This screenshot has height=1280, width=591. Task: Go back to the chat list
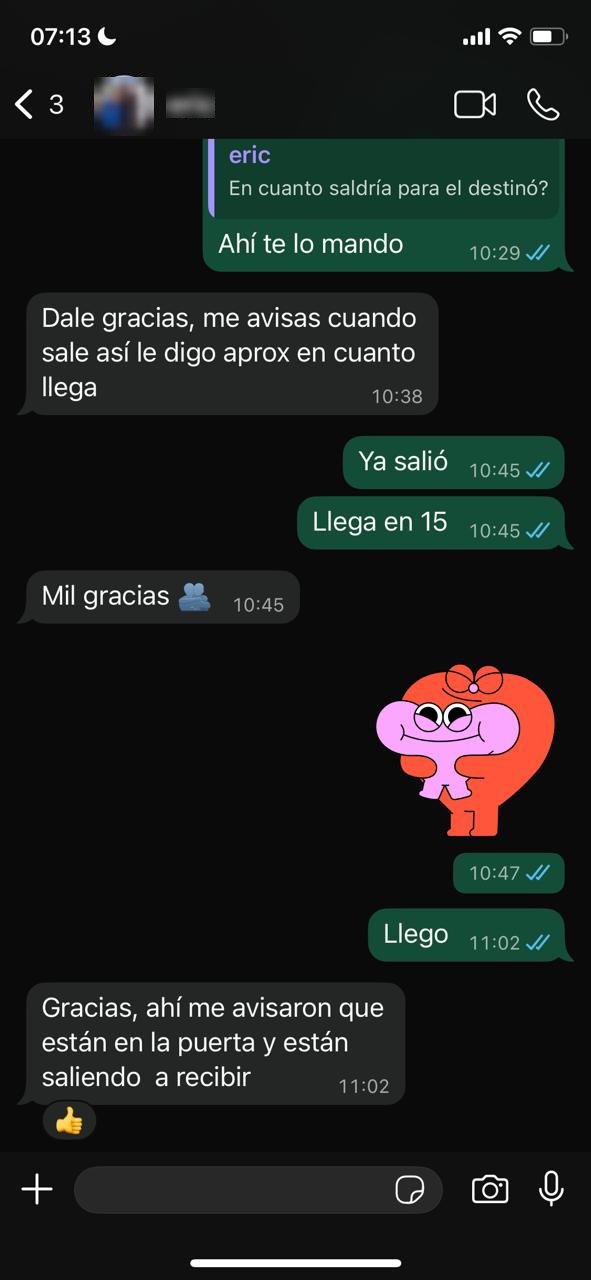38,104
